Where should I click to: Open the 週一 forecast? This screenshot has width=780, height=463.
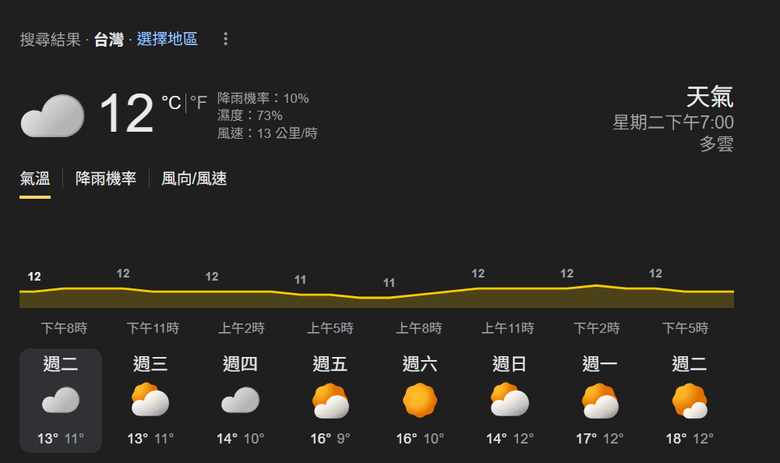click(600, 400)
